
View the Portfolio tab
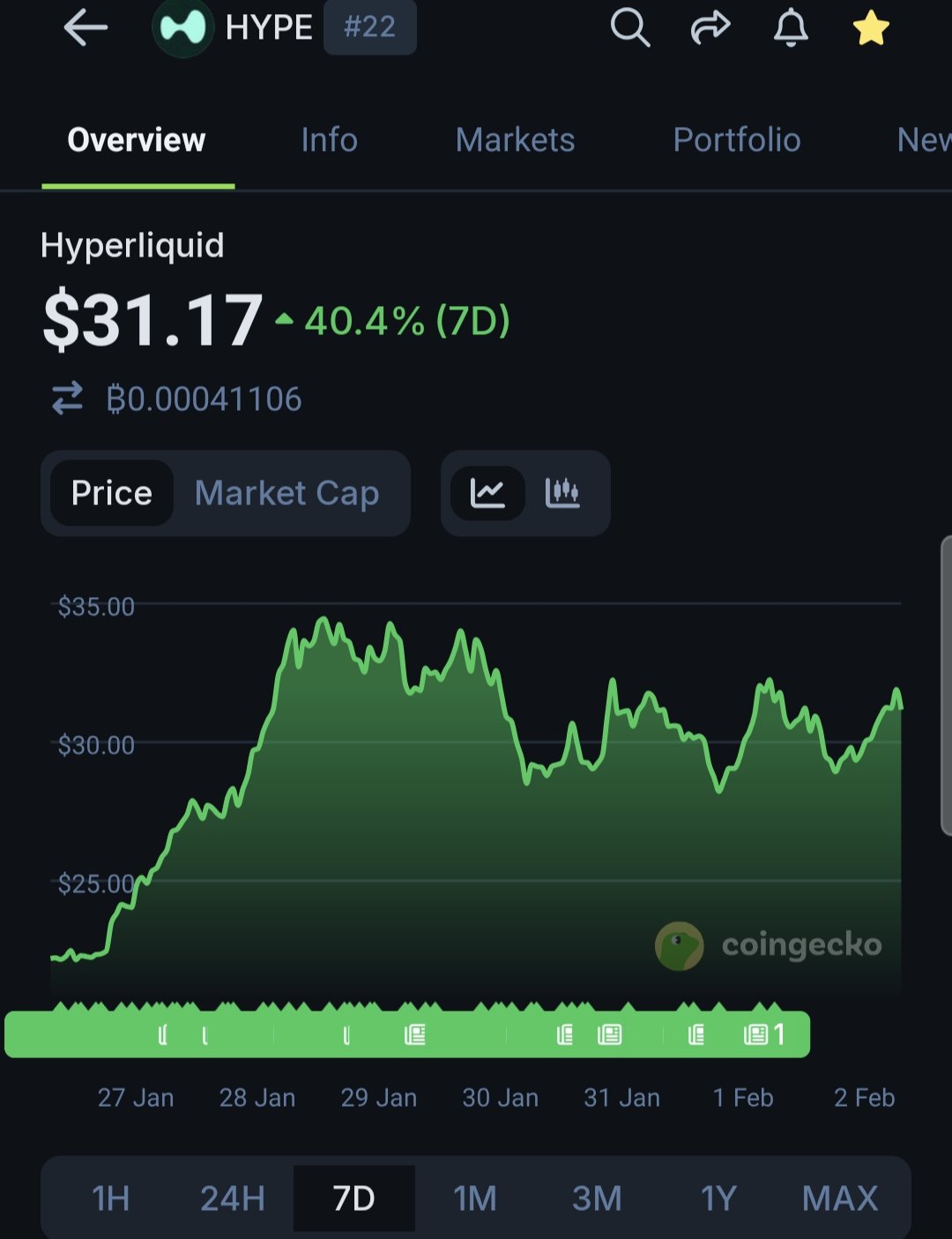point(737,140)
